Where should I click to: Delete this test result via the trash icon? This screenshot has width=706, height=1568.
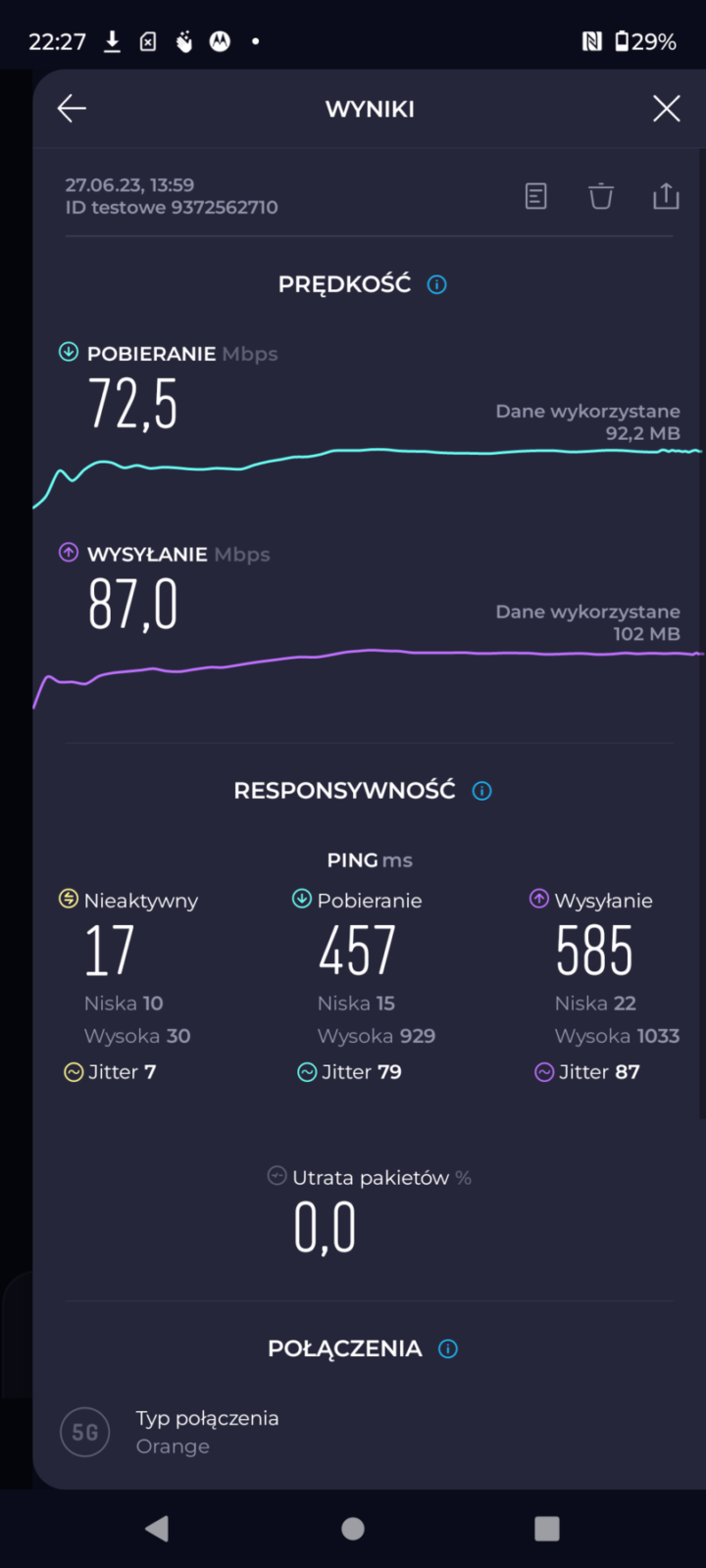(600, 196)
